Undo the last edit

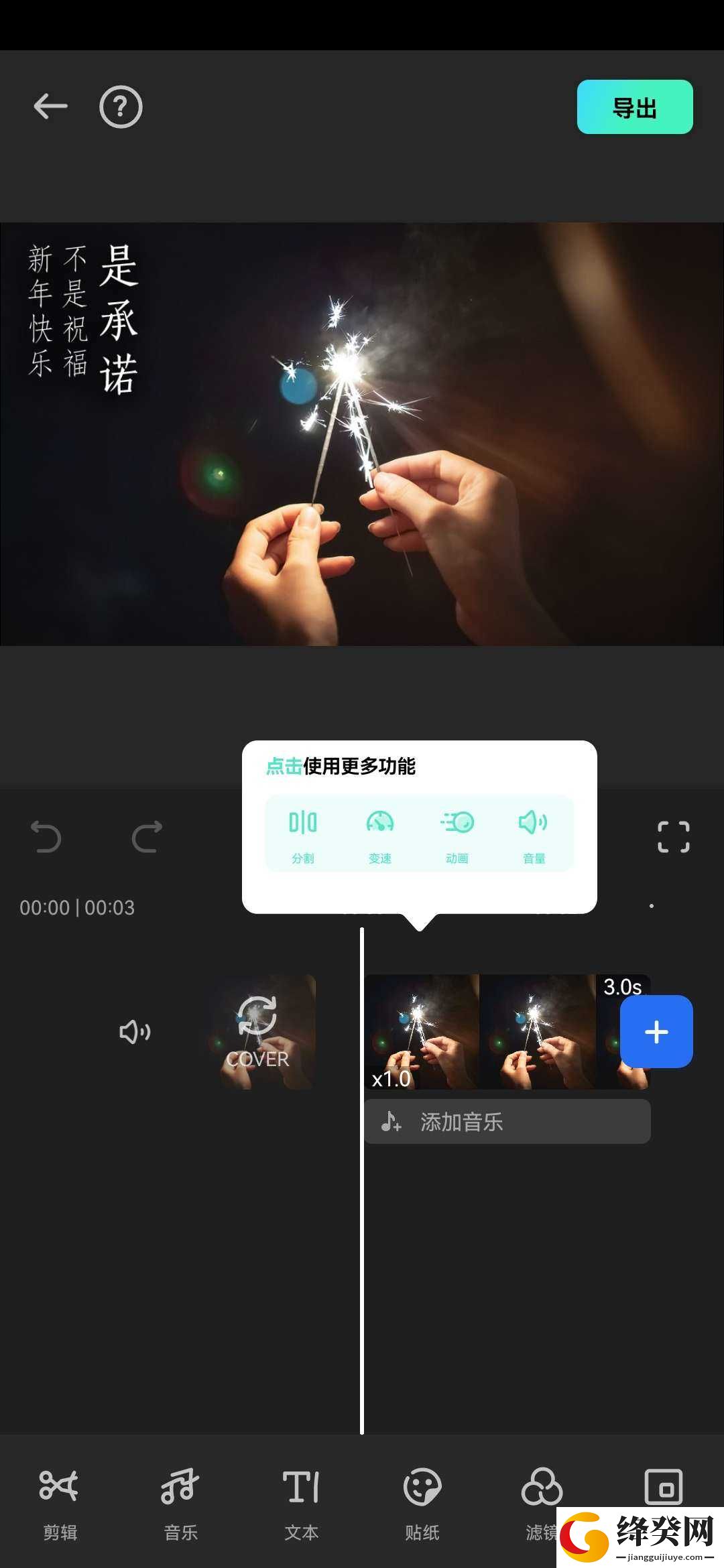click(46, 837)
